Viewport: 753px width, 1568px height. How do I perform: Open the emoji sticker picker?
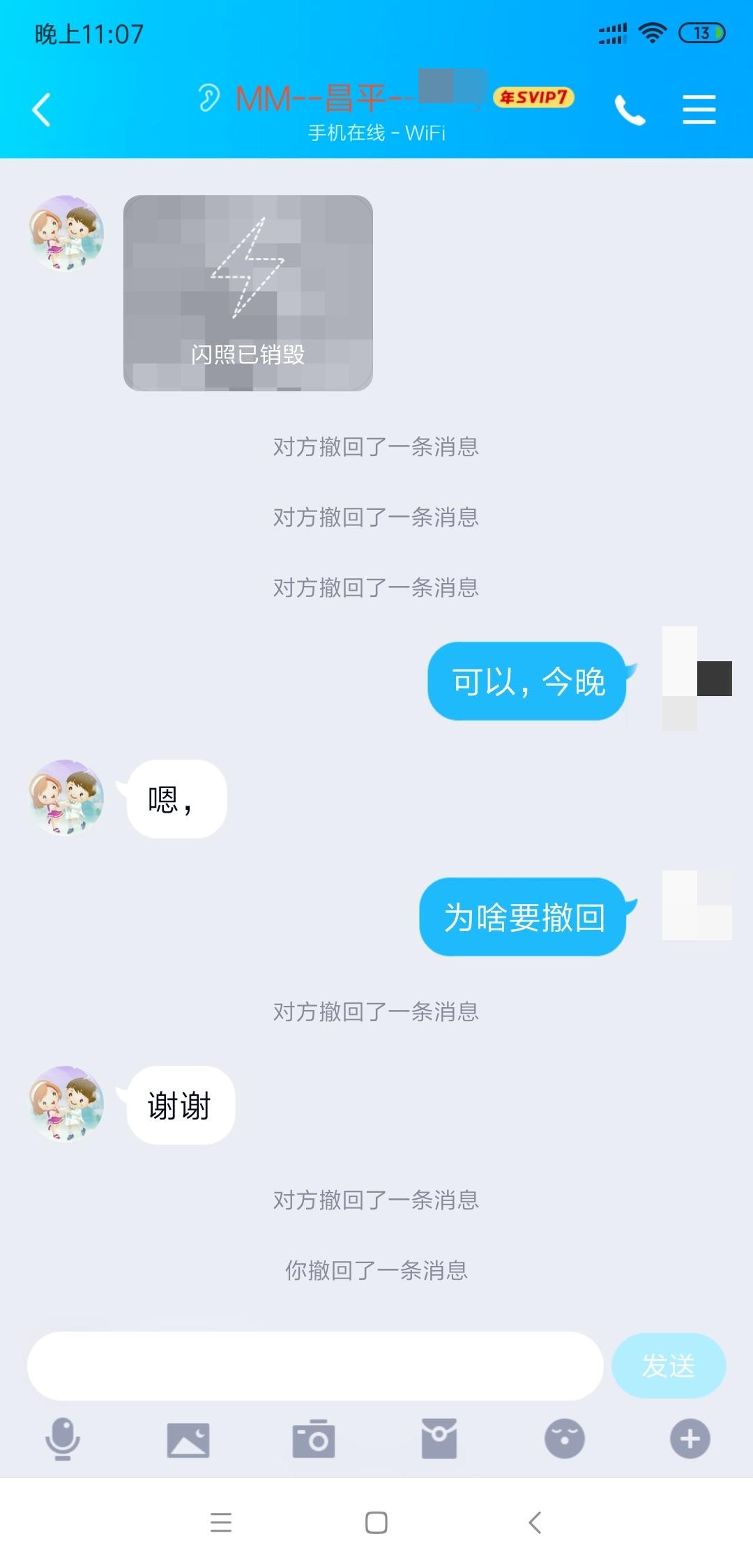(x=565, y=1440)
